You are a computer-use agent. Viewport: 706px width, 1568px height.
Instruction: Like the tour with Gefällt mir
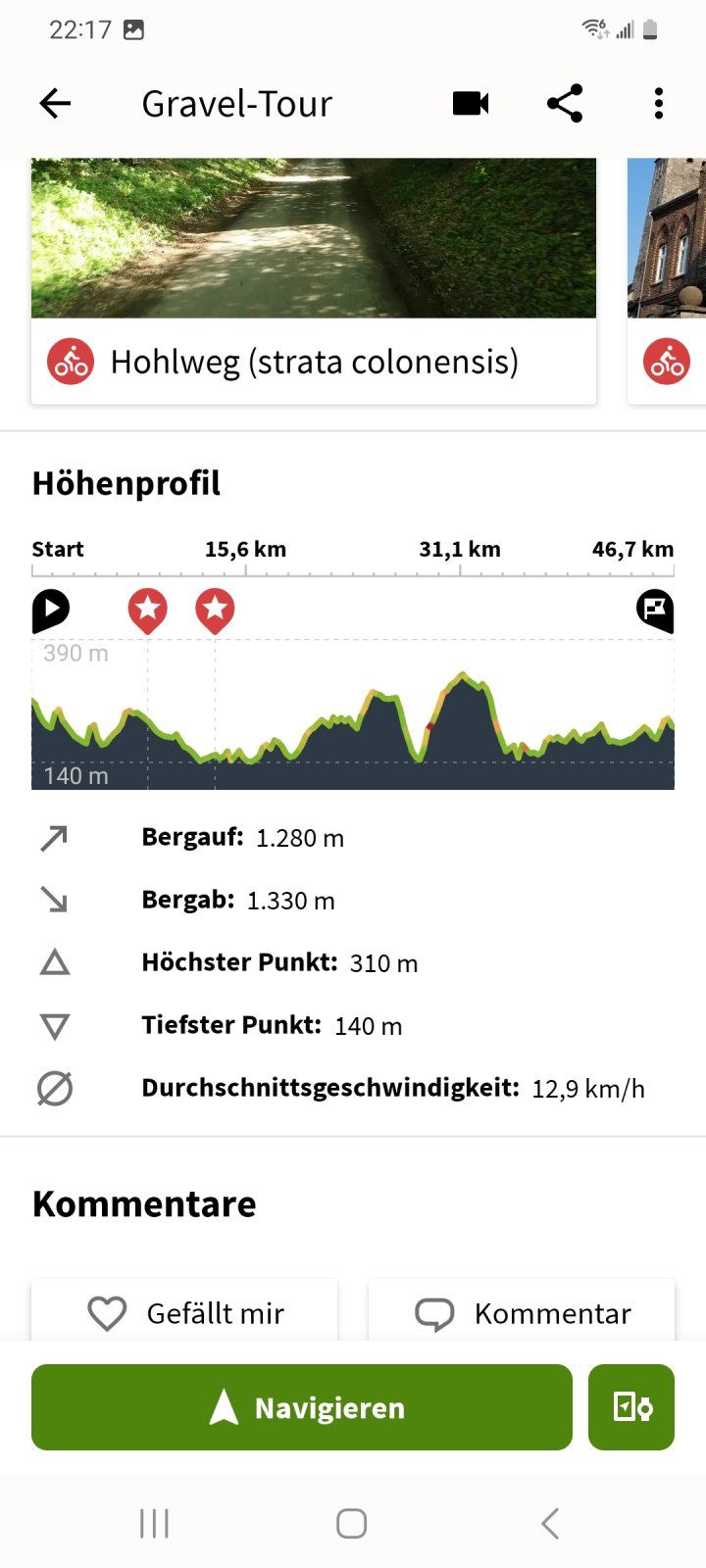coord(185,1312)
